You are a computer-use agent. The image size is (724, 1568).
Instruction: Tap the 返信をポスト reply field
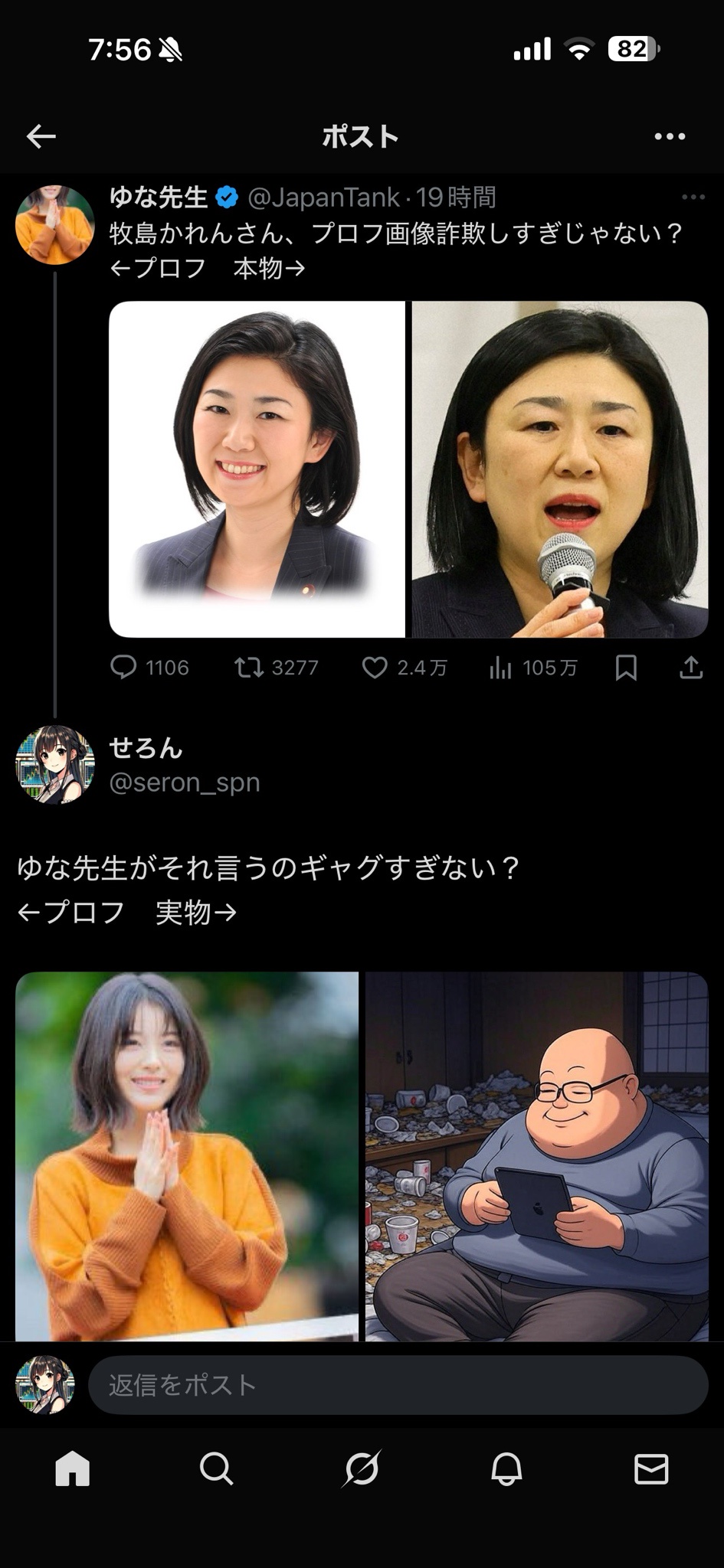(x=397, y=1385)
